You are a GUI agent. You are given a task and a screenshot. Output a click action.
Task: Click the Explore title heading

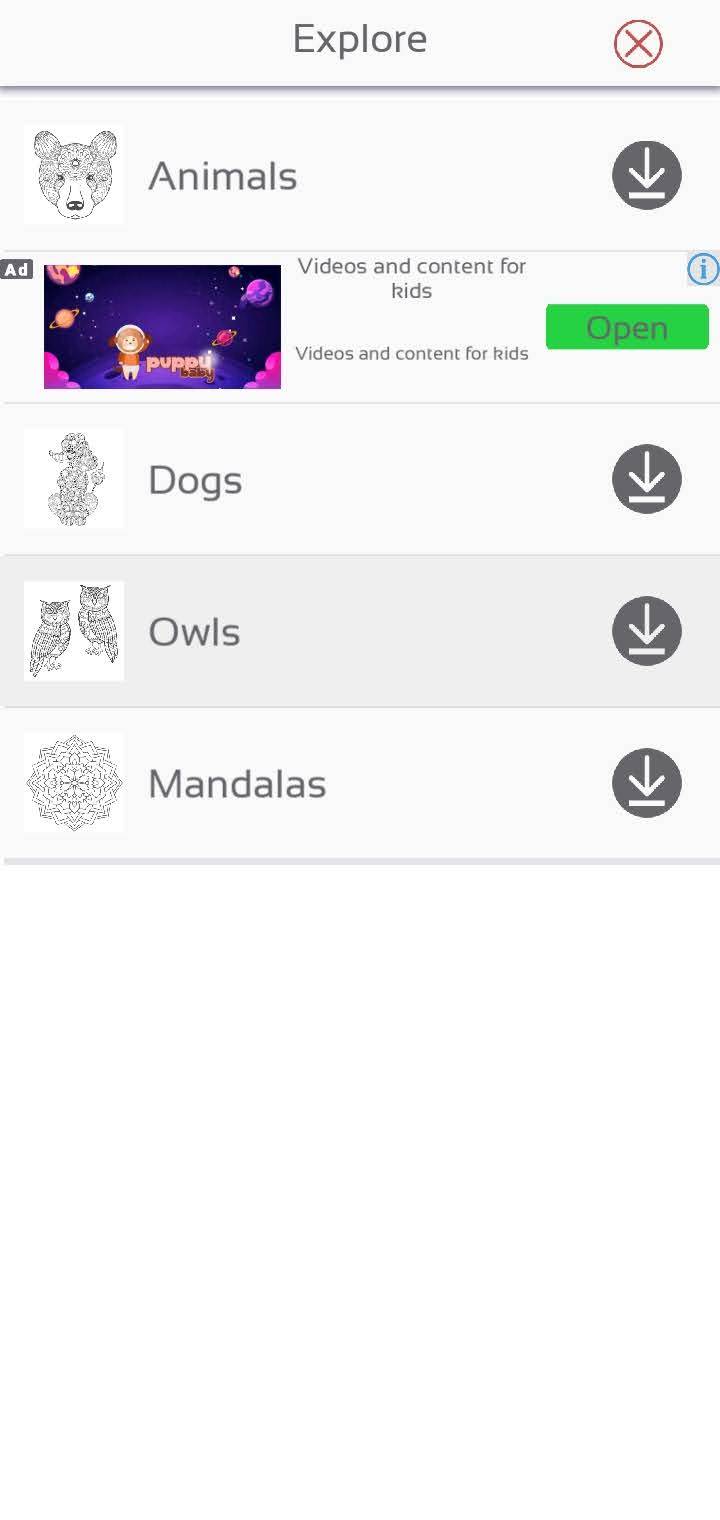359,39
